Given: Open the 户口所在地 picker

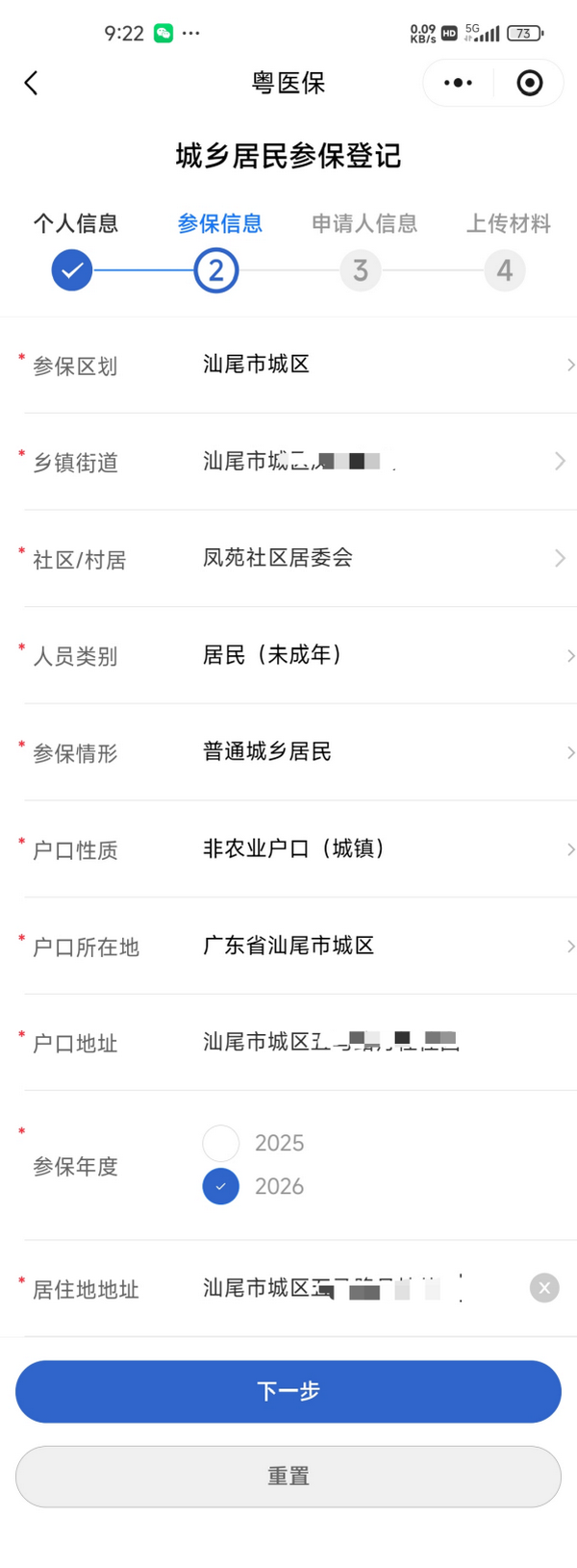Looking at the screenshot, I should (x=385, y=946).
